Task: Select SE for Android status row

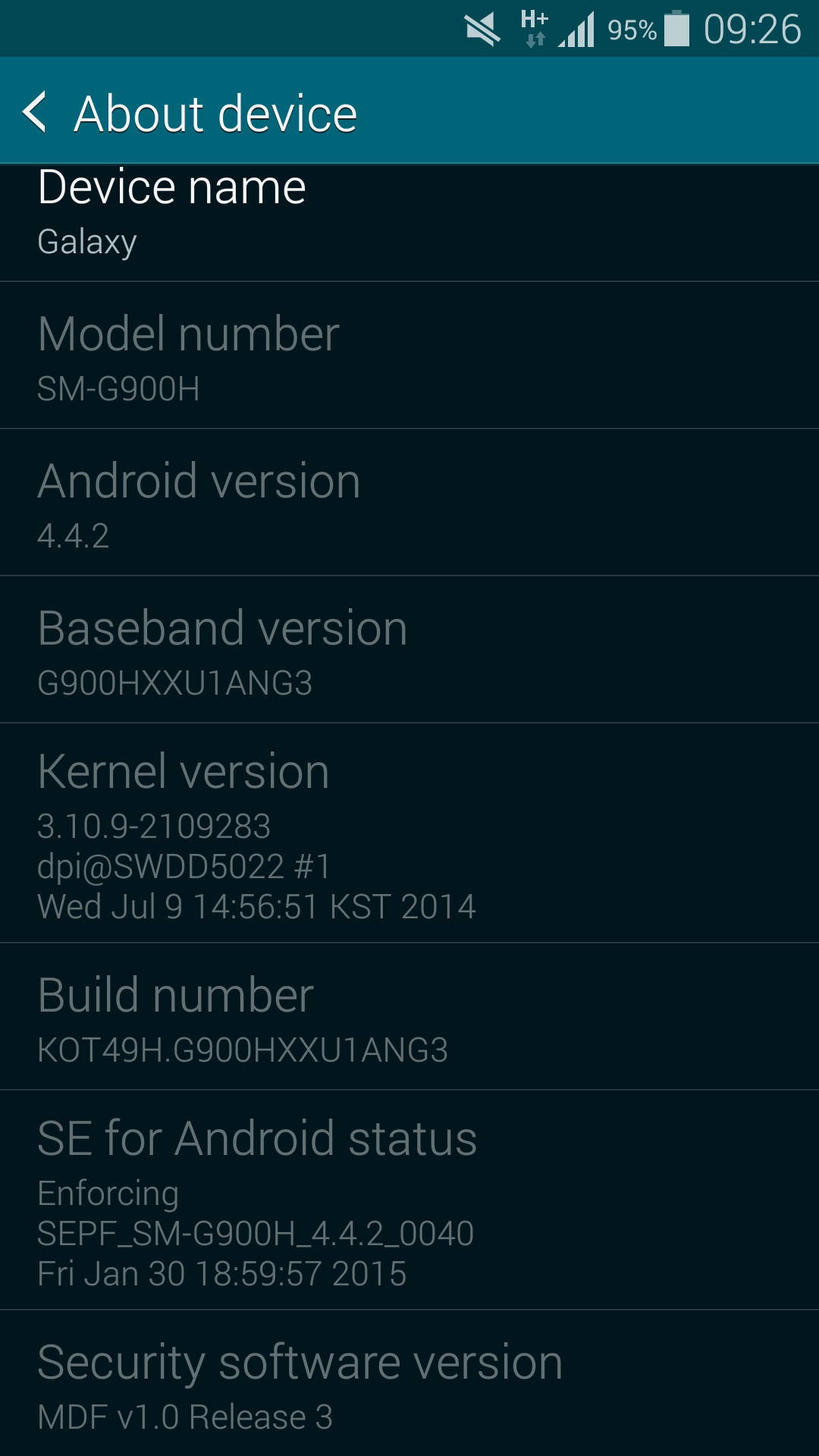Action: click(x=409, y=1200)
